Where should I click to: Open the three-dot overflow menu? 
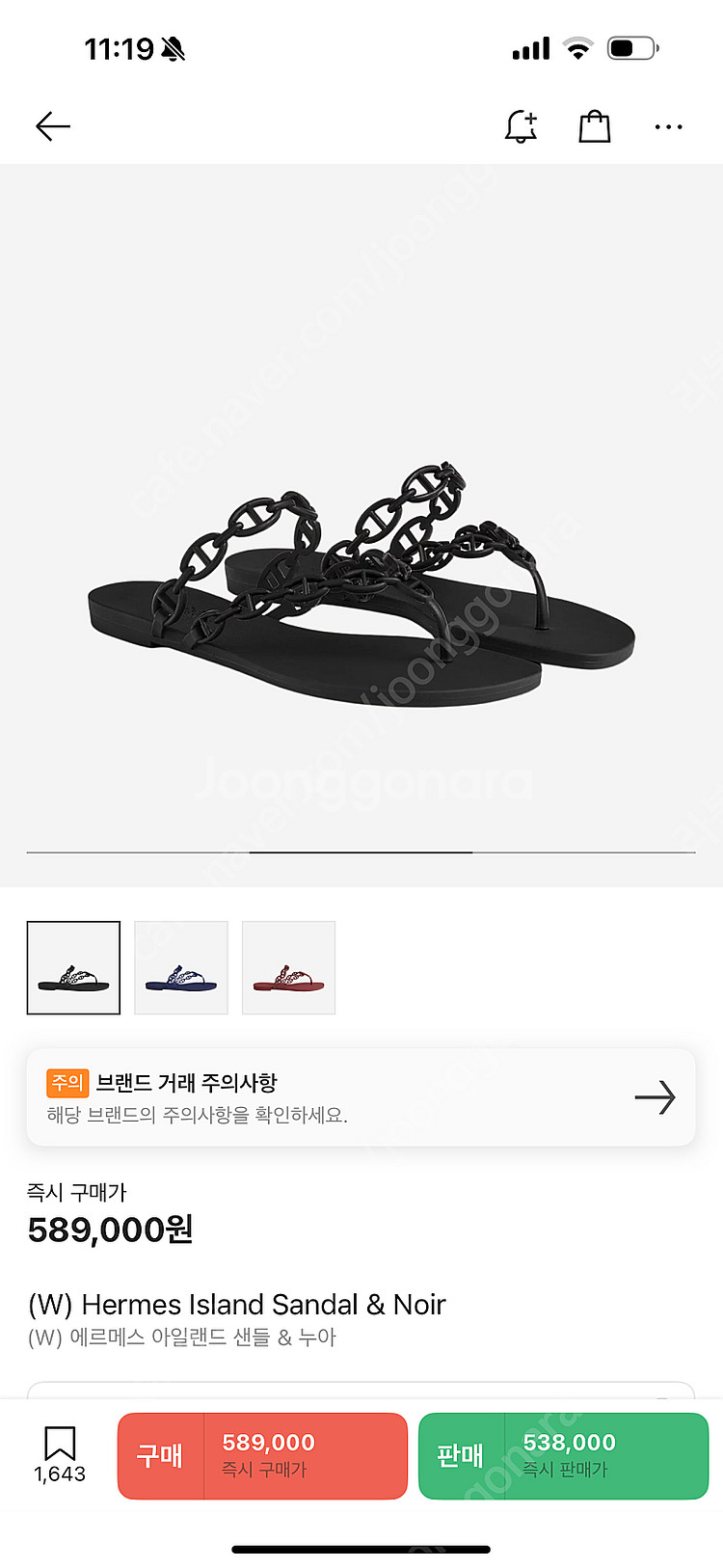[668, 126]
